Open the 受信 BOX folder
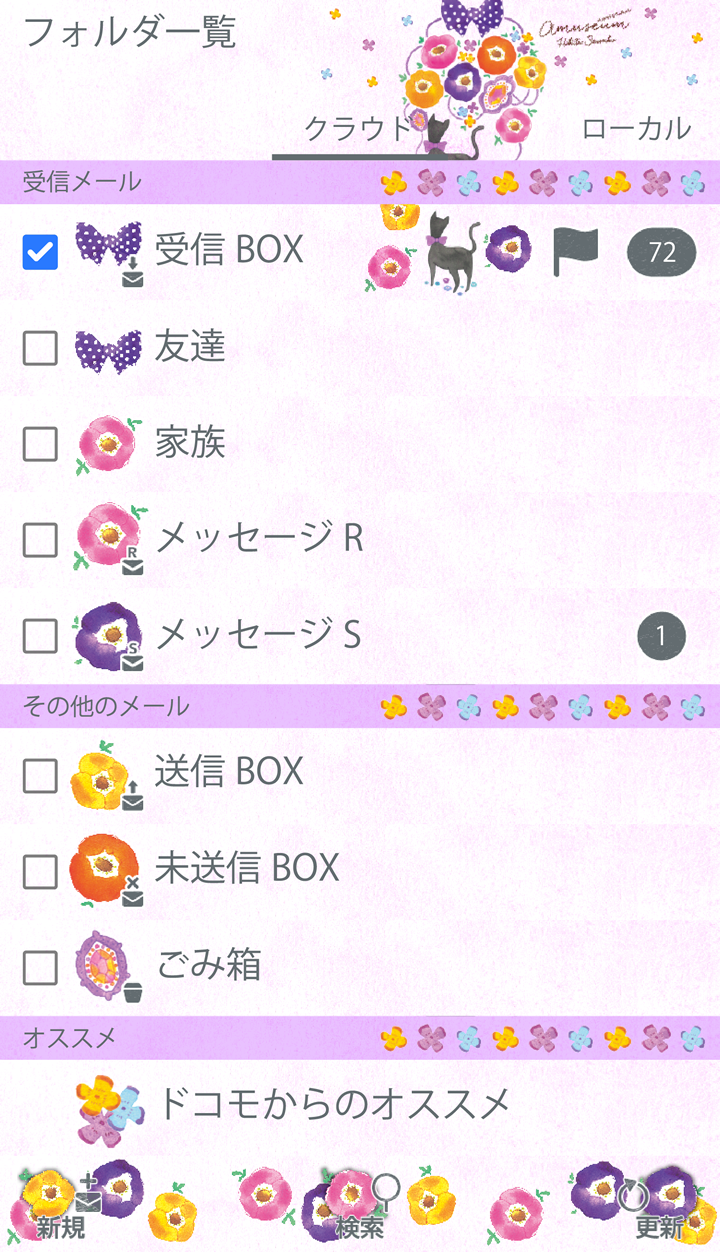Image resolution: width=720 pixels, height=1252 pixels. [229, 249]
